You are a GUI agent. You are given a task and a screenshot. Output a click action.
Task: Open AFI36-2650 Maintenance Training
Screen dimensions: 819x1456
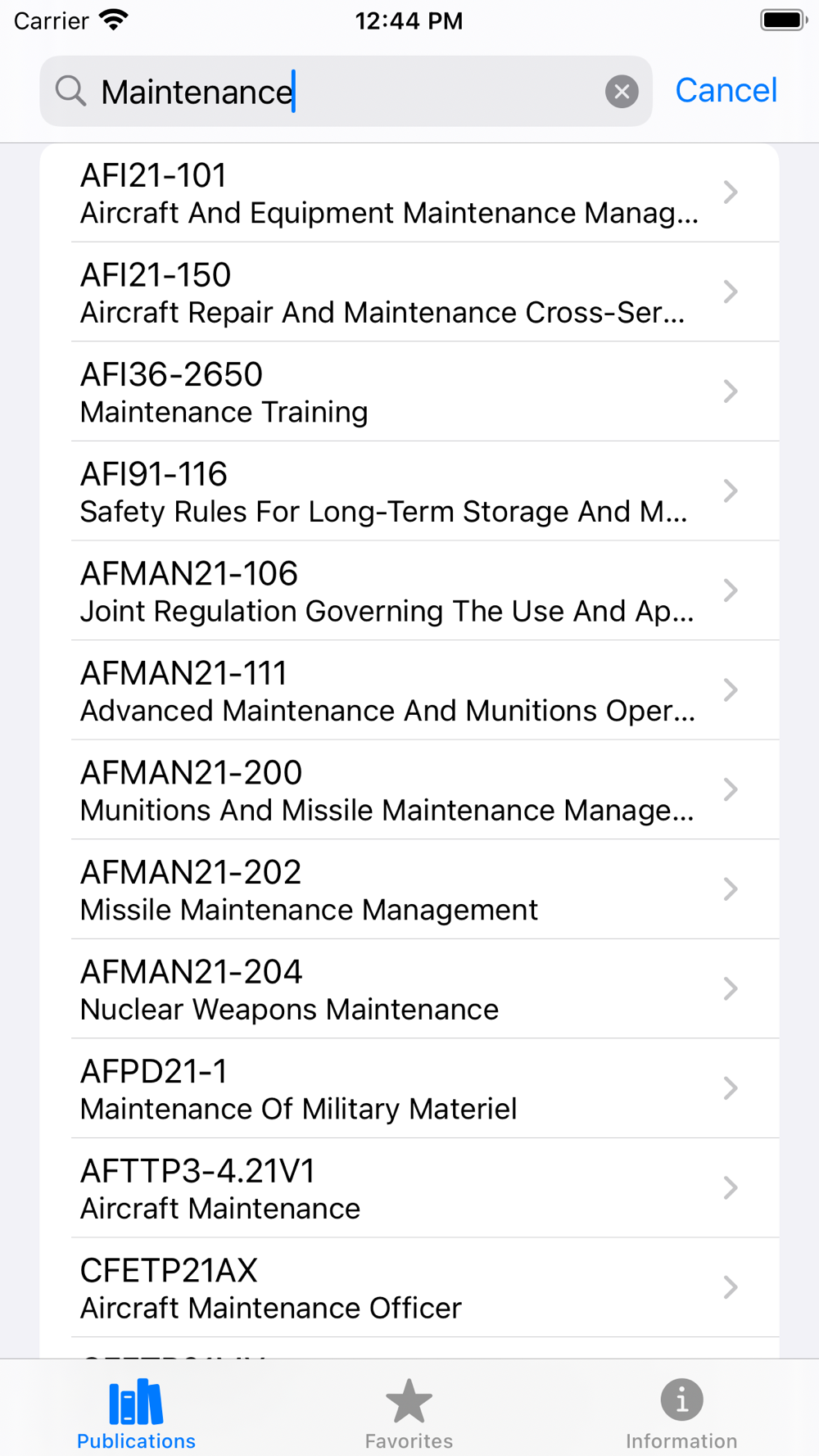409,391
